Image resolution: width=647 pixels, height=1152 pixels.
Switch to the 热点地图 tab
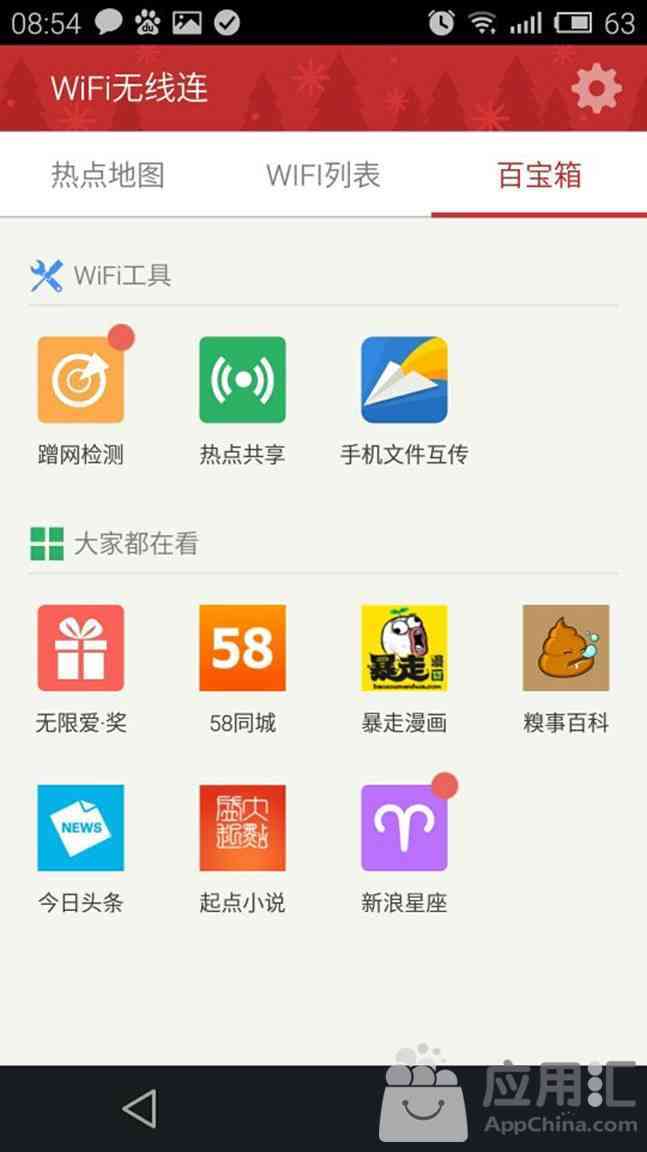[108, 175]
